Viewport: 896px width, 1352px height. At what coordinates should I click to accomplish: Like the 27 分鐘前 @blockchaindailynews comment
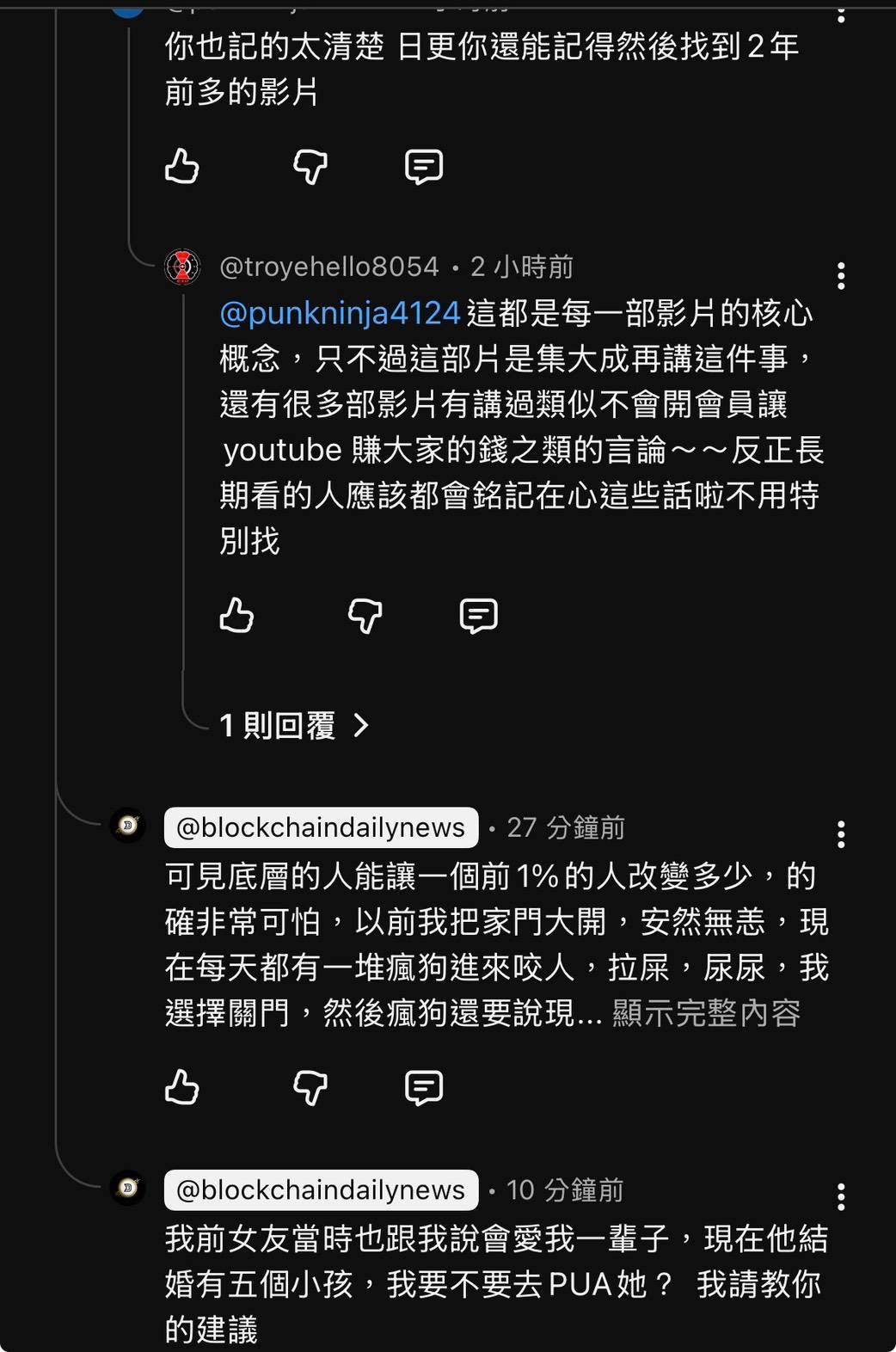click(x=181, y=1088)
